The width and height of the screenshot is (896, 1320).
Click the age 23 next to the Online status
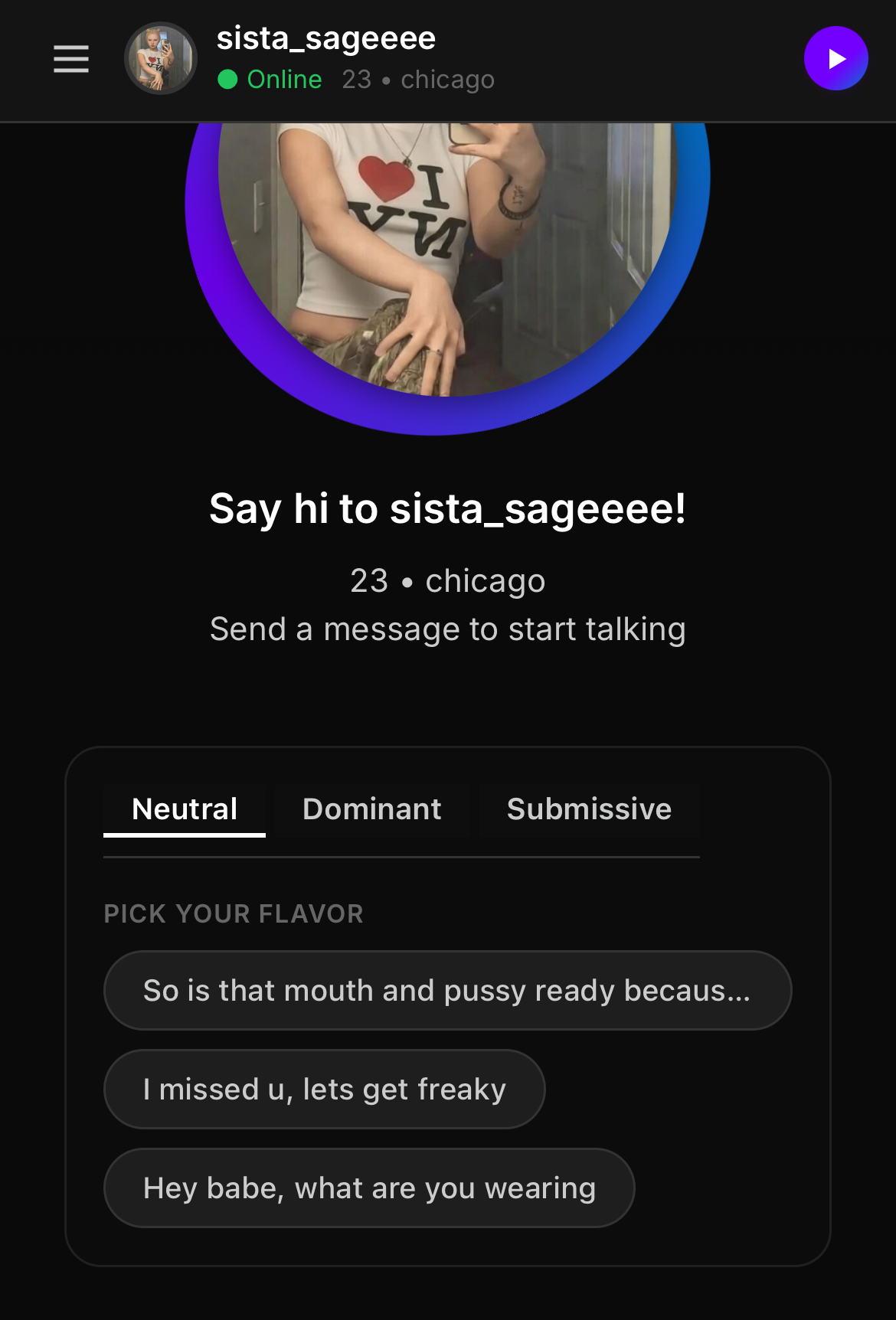(357, 78)
